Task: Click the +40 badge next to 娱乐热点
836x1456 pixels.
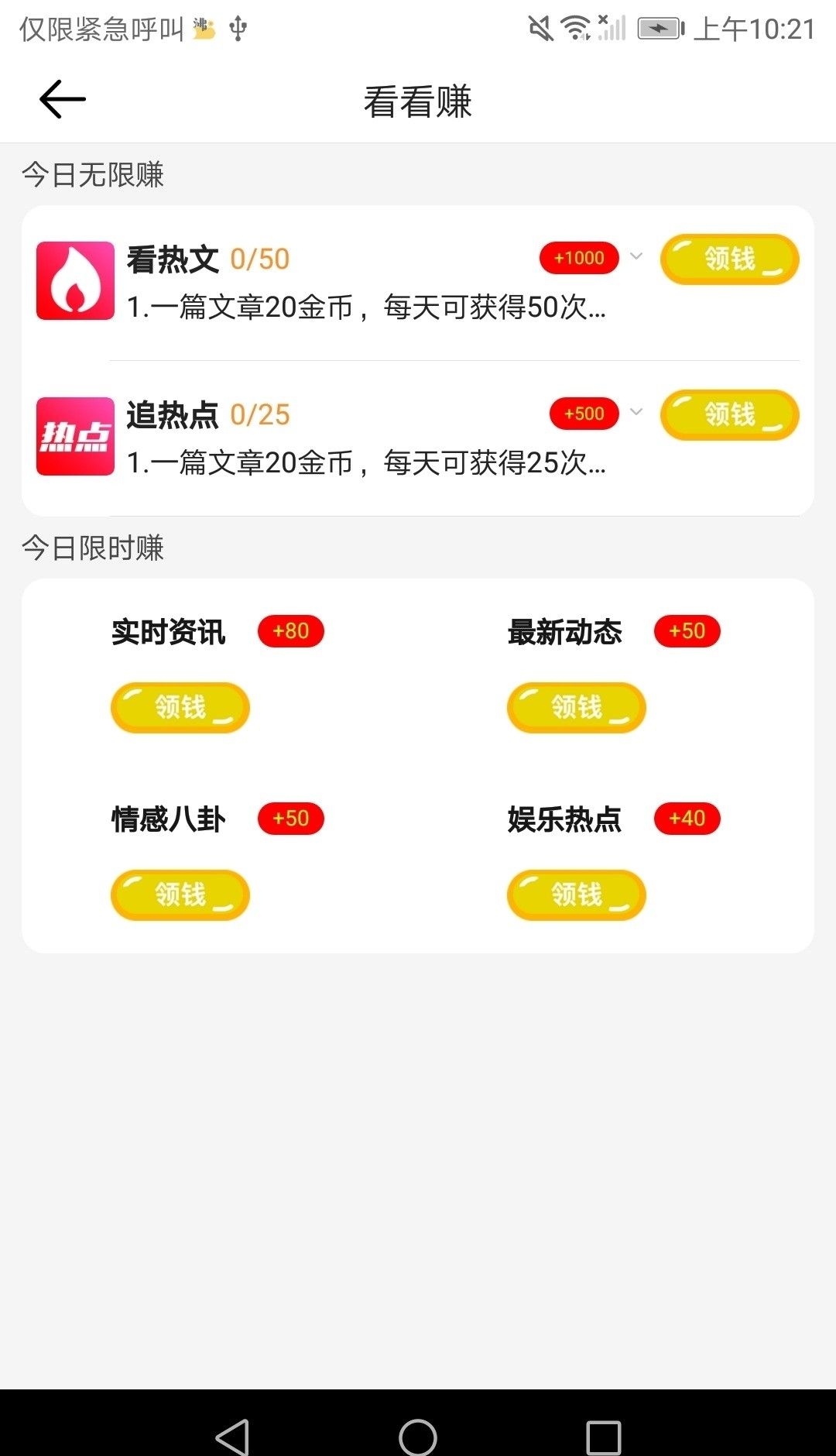Action: tap(687, 819)
